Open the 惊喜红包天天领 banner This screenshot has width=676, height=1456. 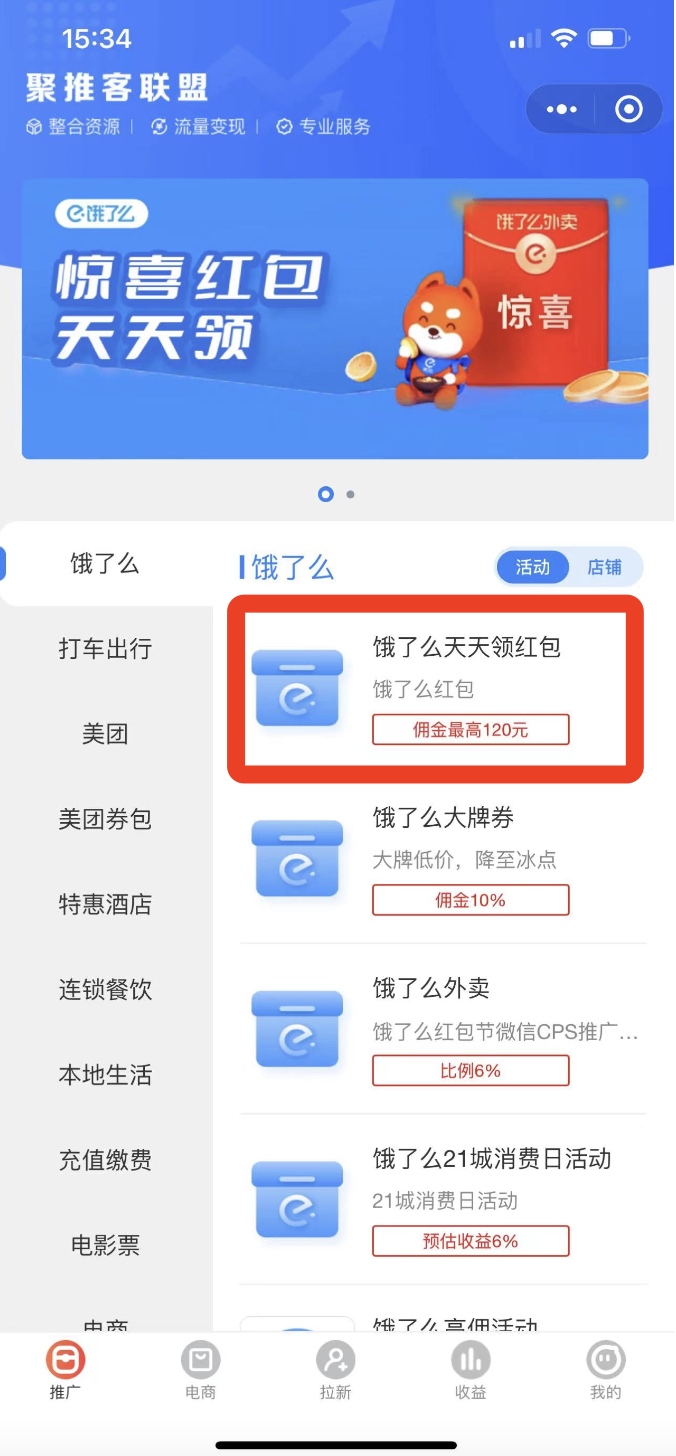tap(335, 318)
